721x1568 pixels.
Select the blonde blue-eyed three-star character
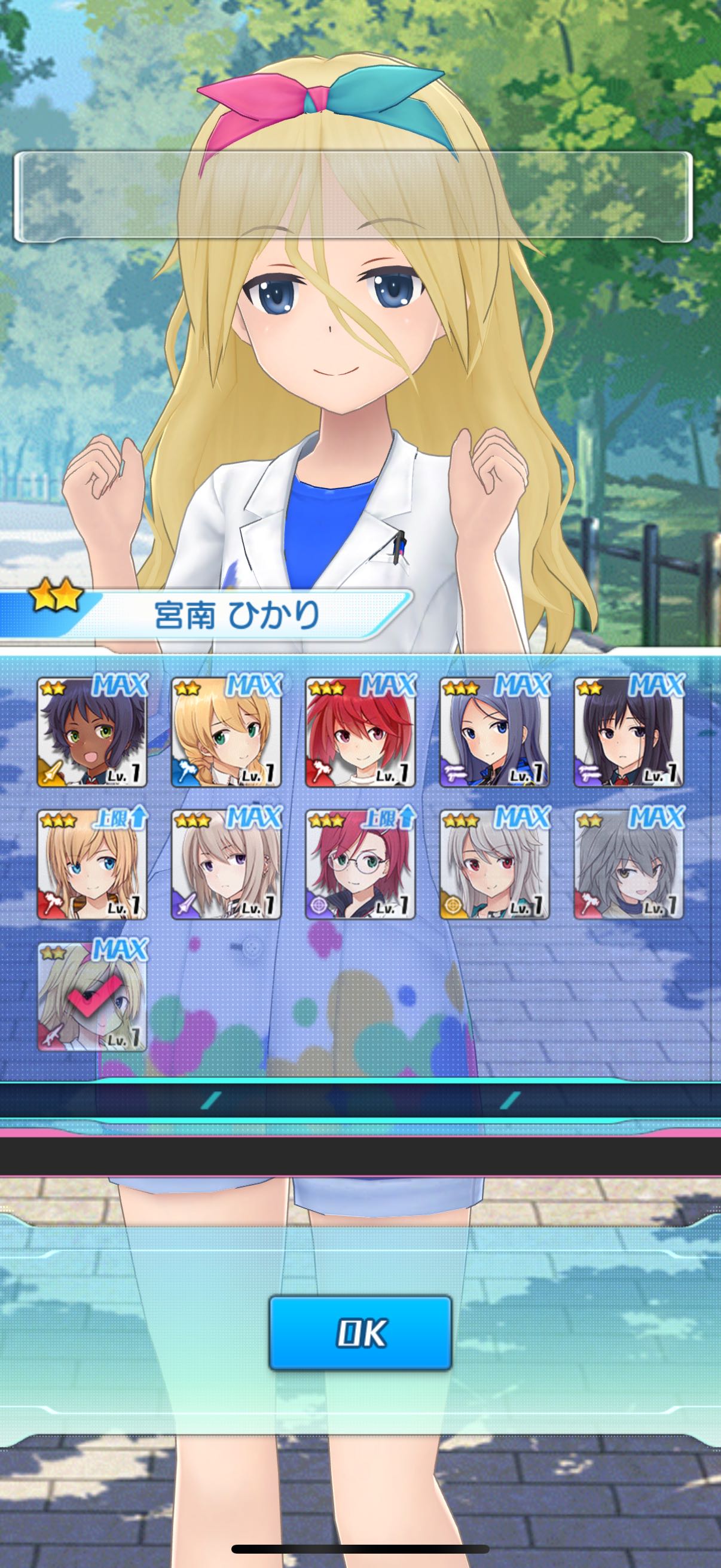92,864
